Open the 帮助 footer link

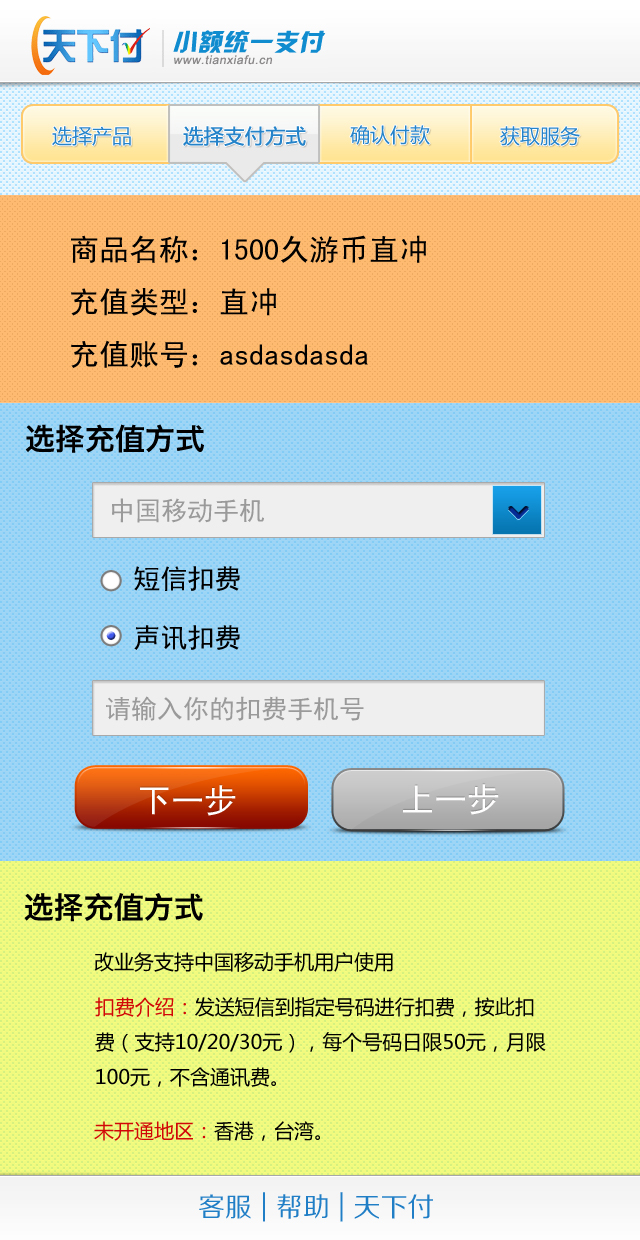[302, 1207]
